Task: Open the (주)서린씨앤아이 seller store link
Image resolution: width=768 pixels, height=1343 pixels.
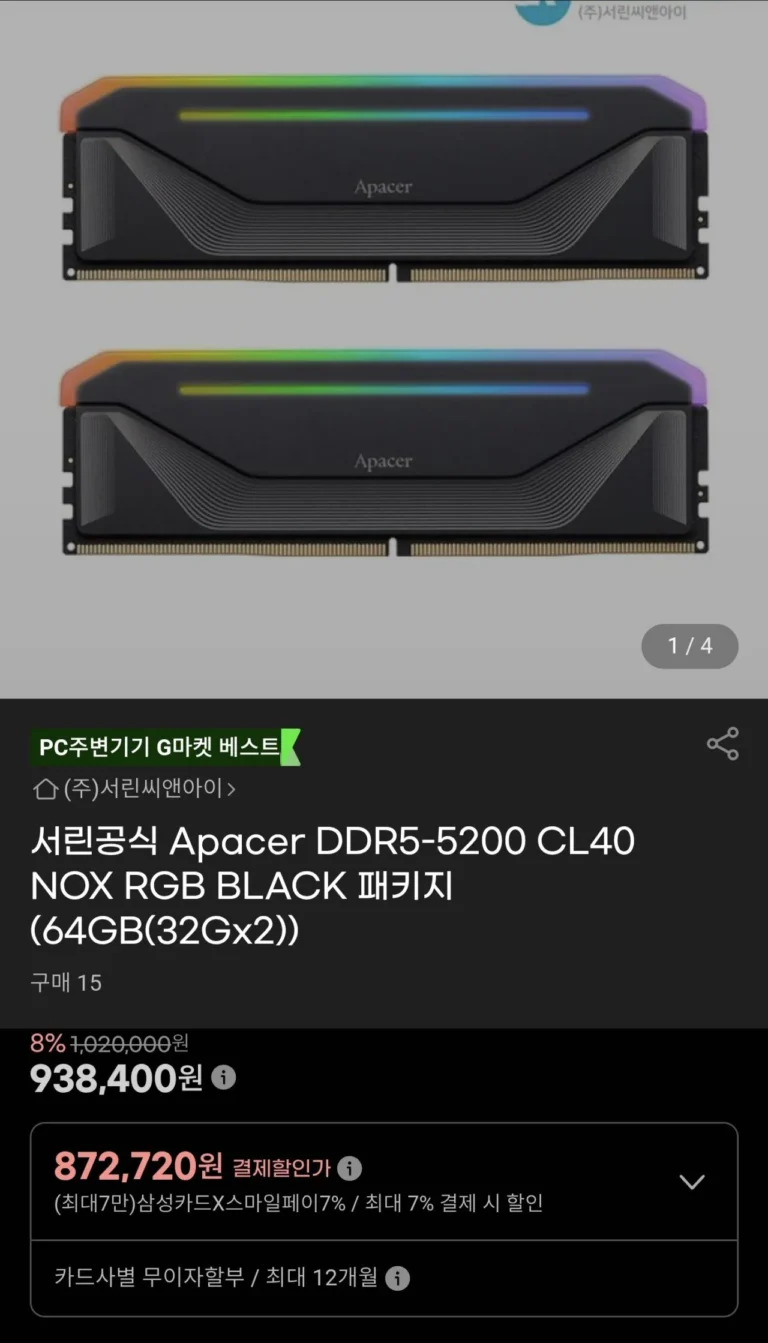Action: coord(135,789)
